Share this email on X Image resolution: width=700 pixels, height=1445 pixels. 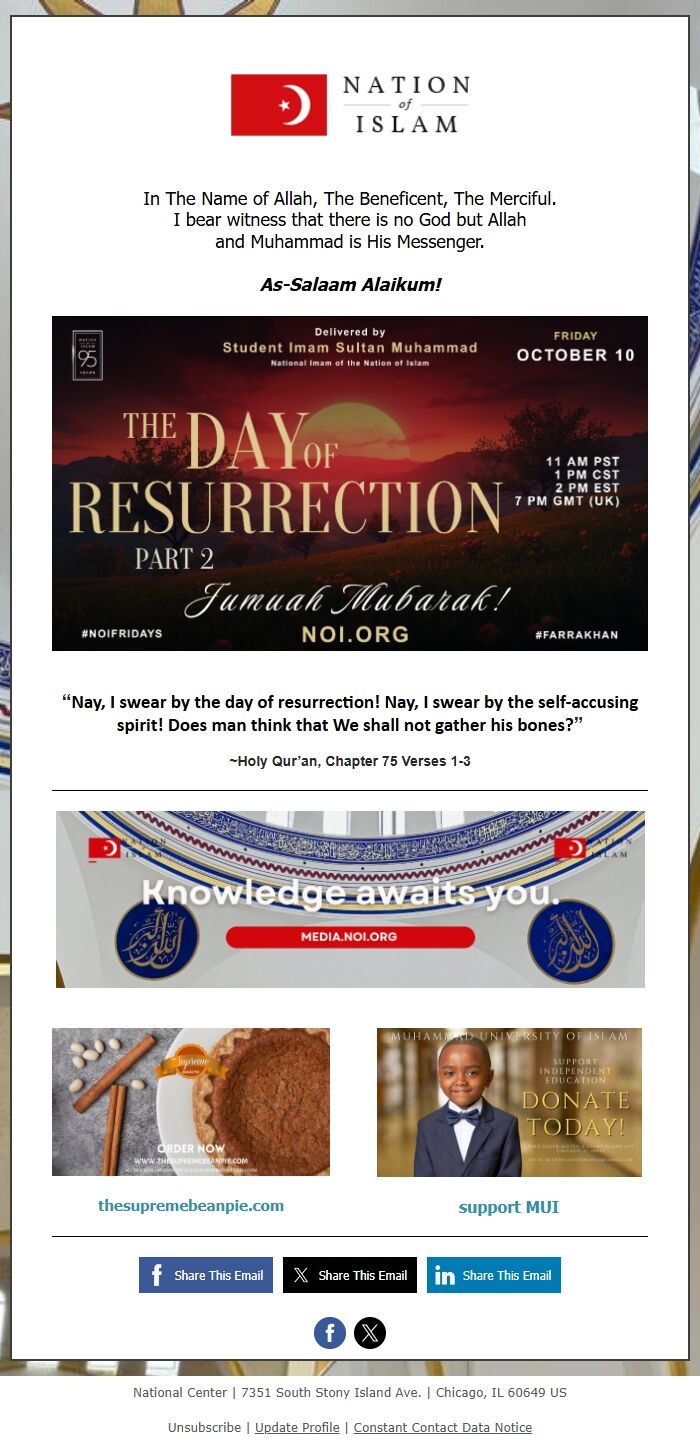click(x=350, y=1275)
